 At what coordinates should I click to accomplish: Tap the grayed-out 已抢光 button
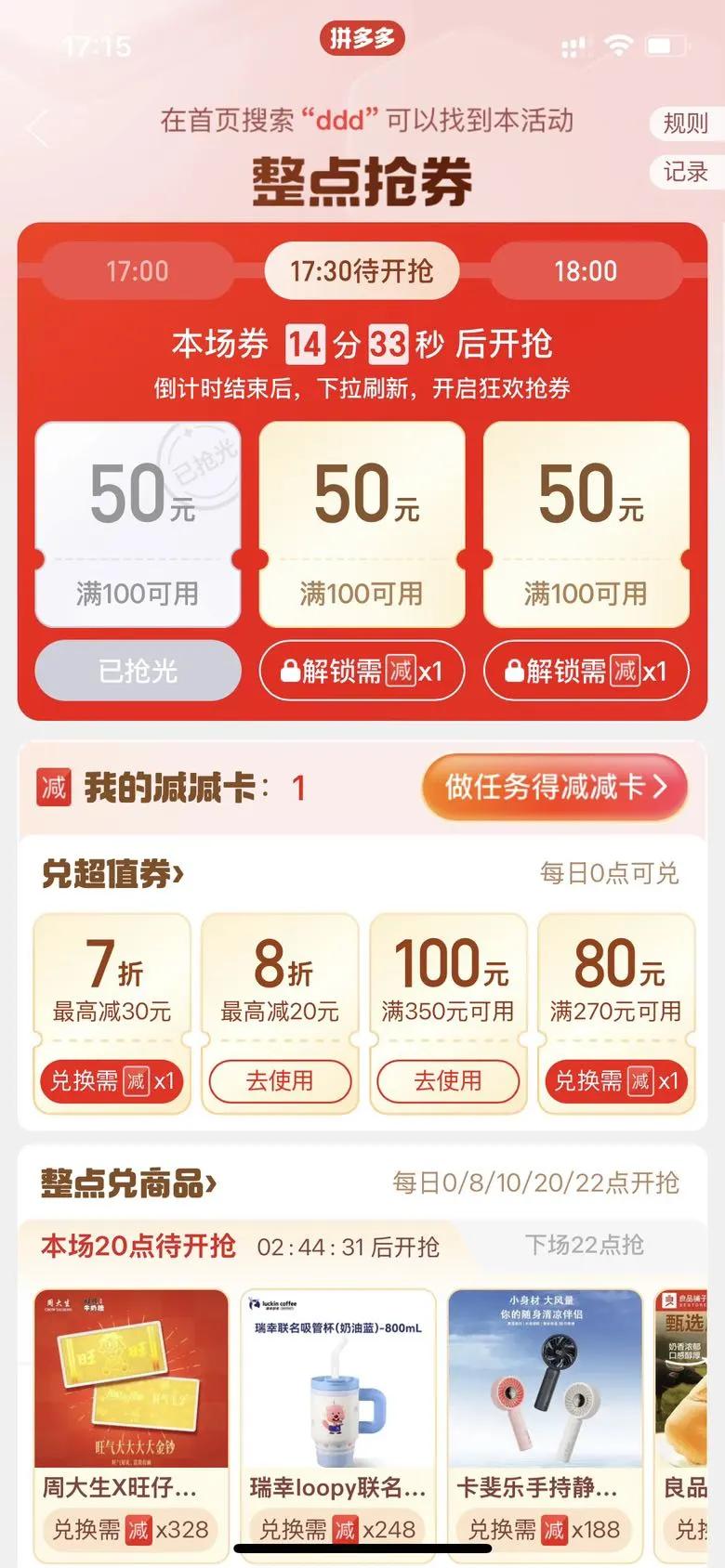(x=138, y=671)
